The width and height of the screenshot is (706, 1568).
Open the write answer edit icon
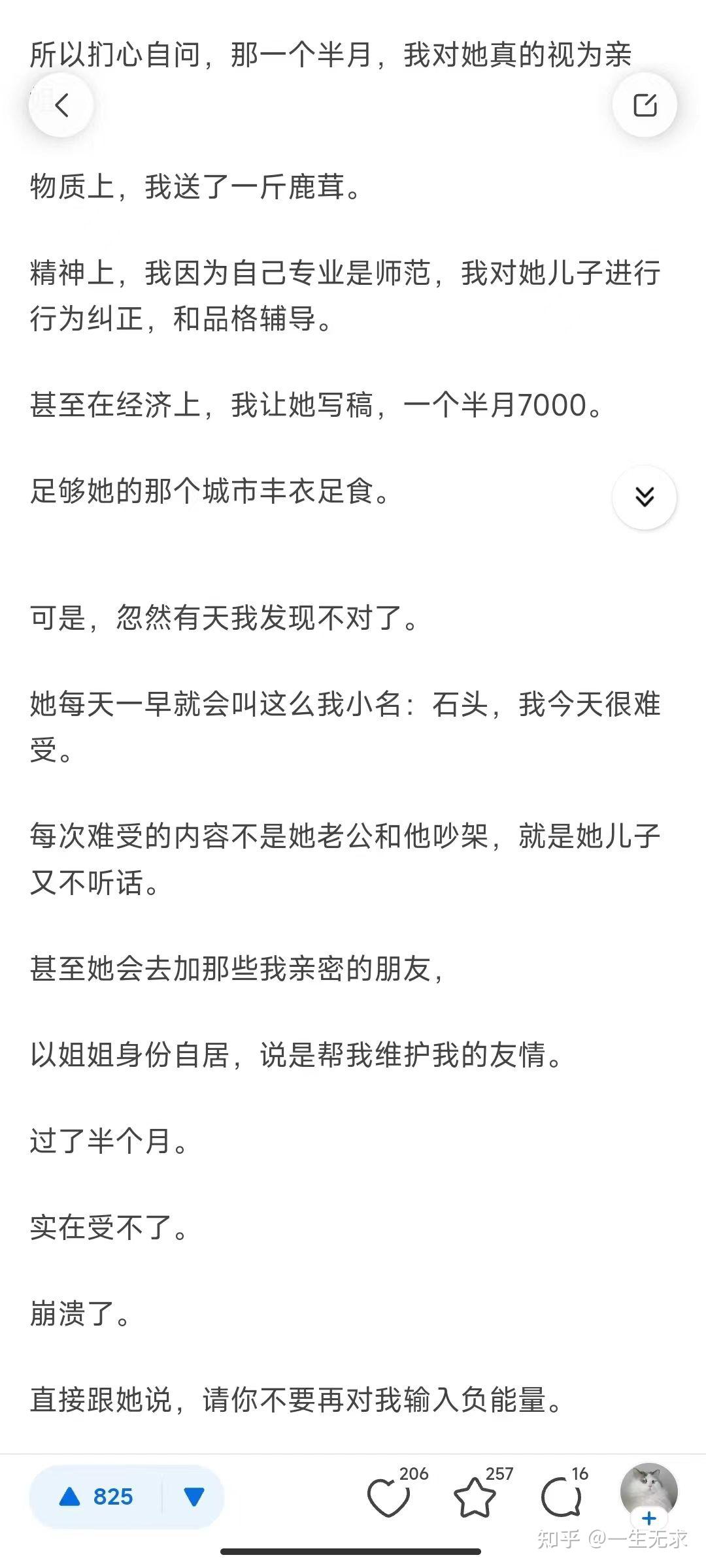tap(645, 105)
